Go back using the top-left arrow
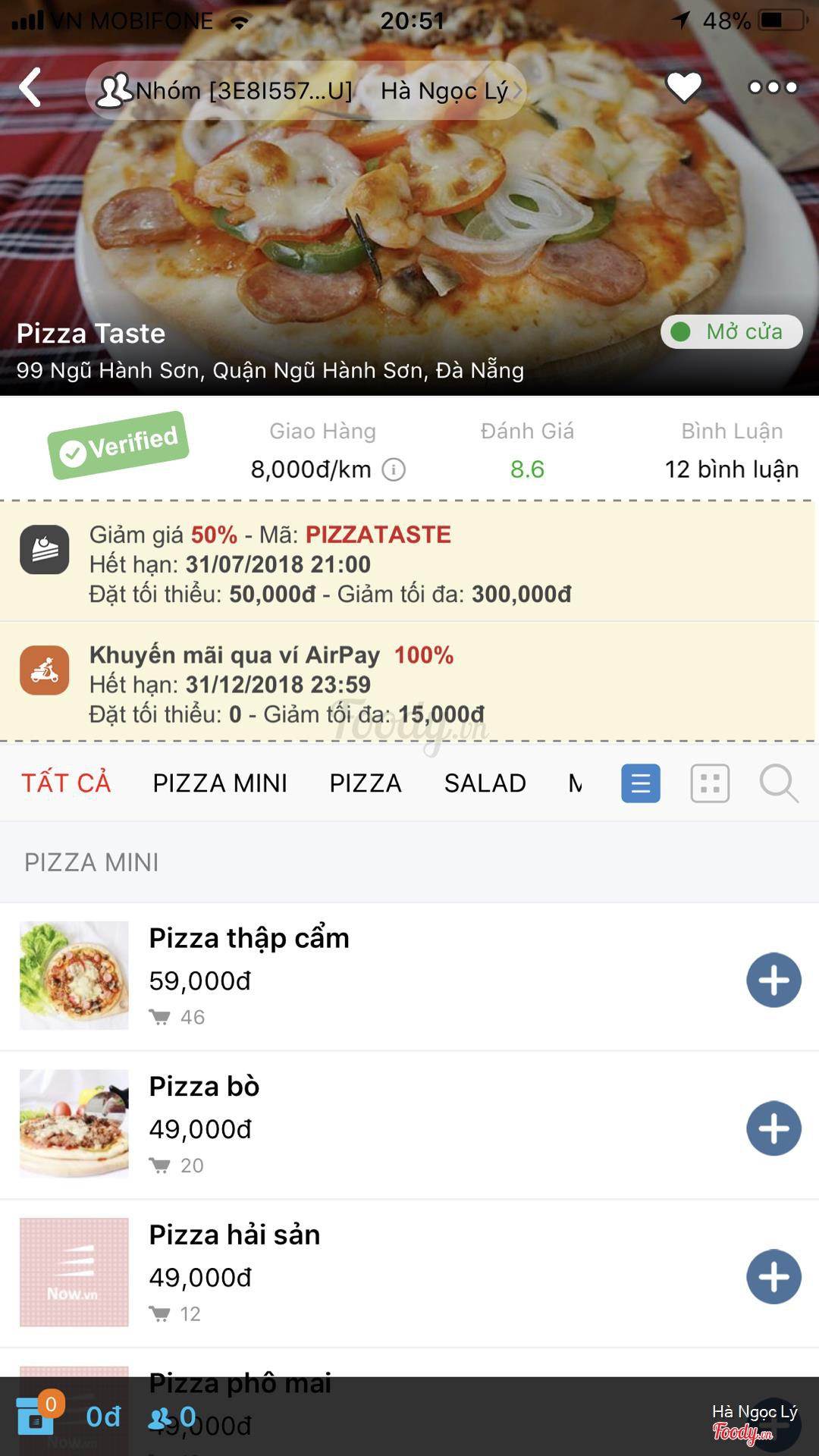This screenshot has height=1456, width=819. click(30, 88)
